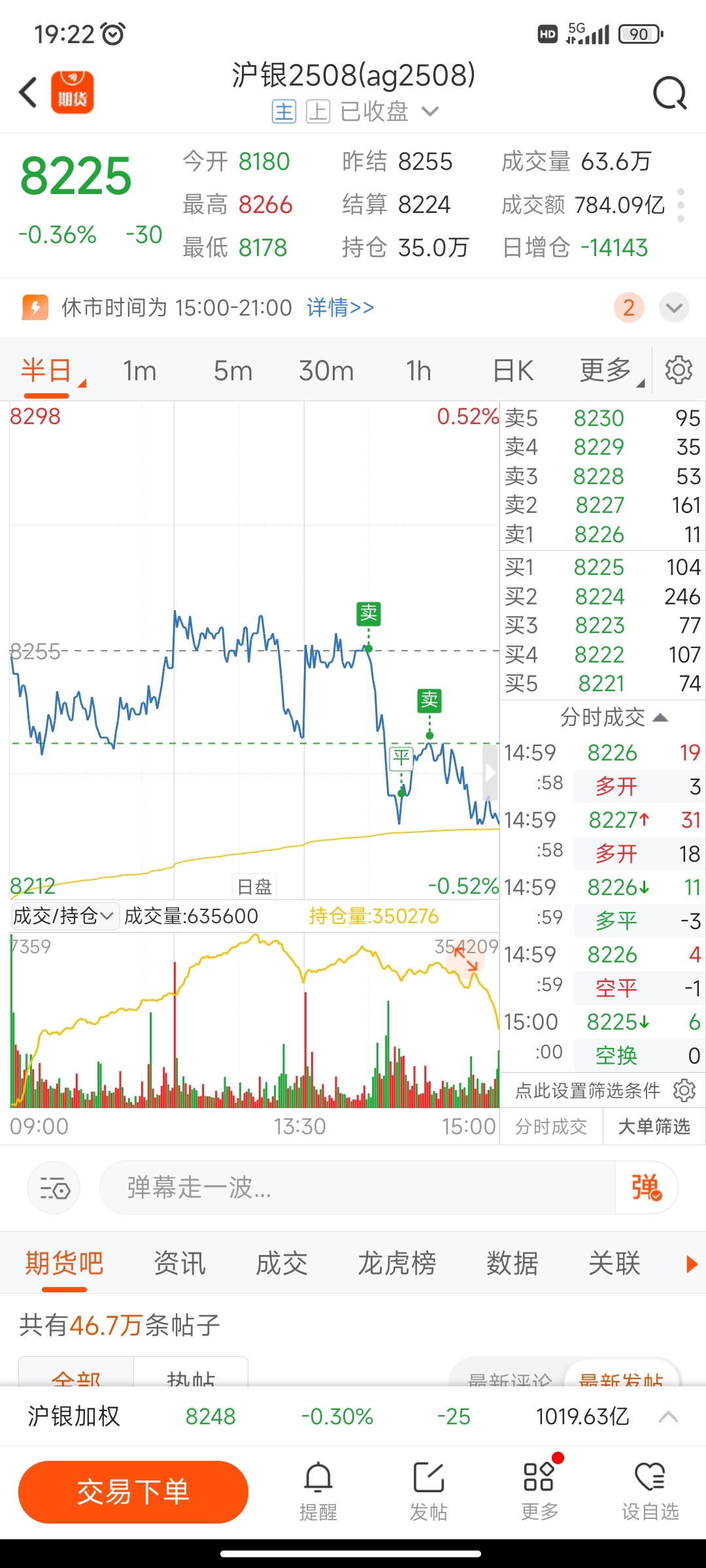
Task: Open the 详情>> link about market close
Action: pos(340,307)
